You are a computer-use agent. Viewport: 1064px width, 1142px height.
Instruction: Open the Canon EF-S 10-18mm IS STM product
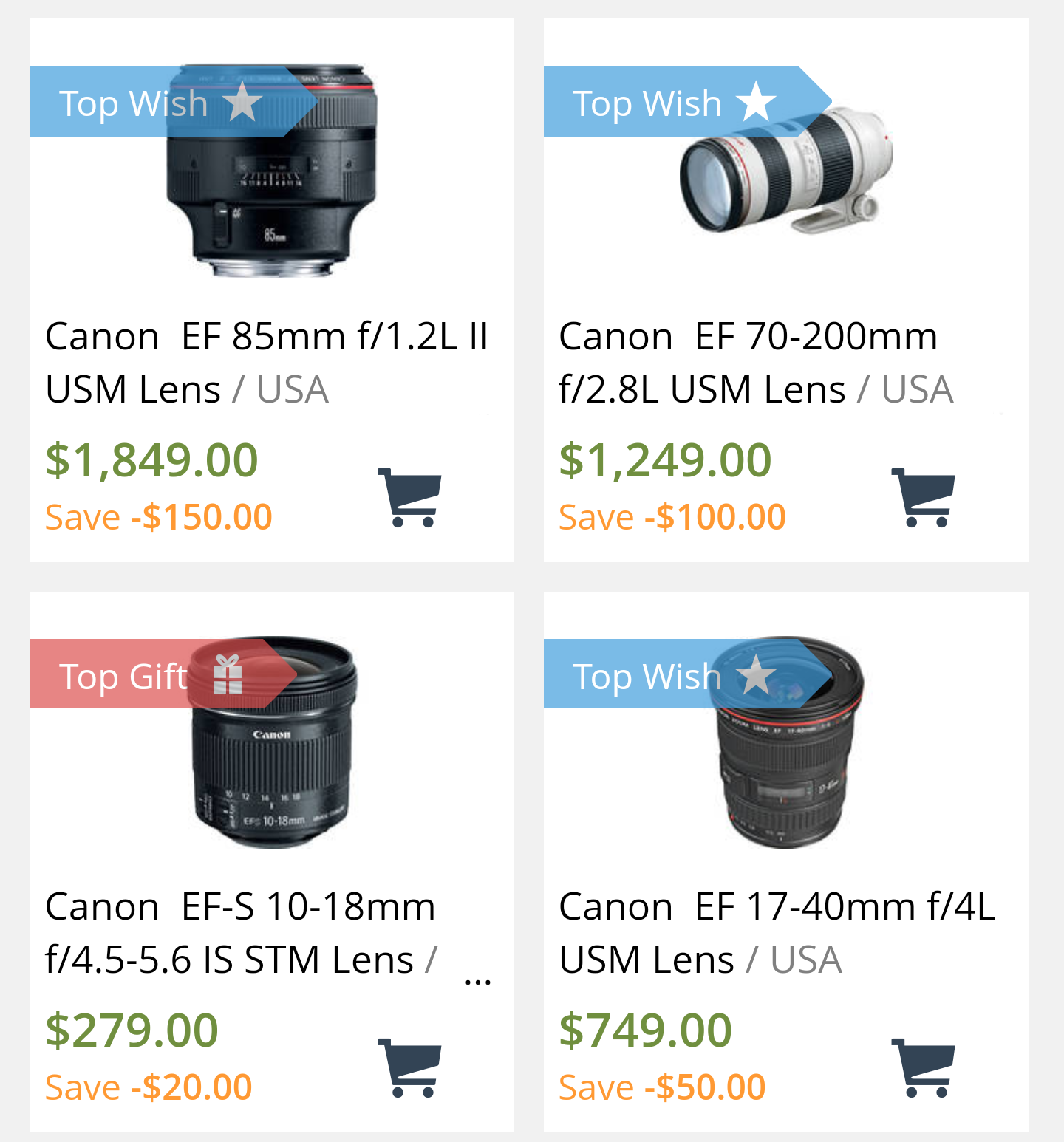pyautogui.click(x=241, y=932)
